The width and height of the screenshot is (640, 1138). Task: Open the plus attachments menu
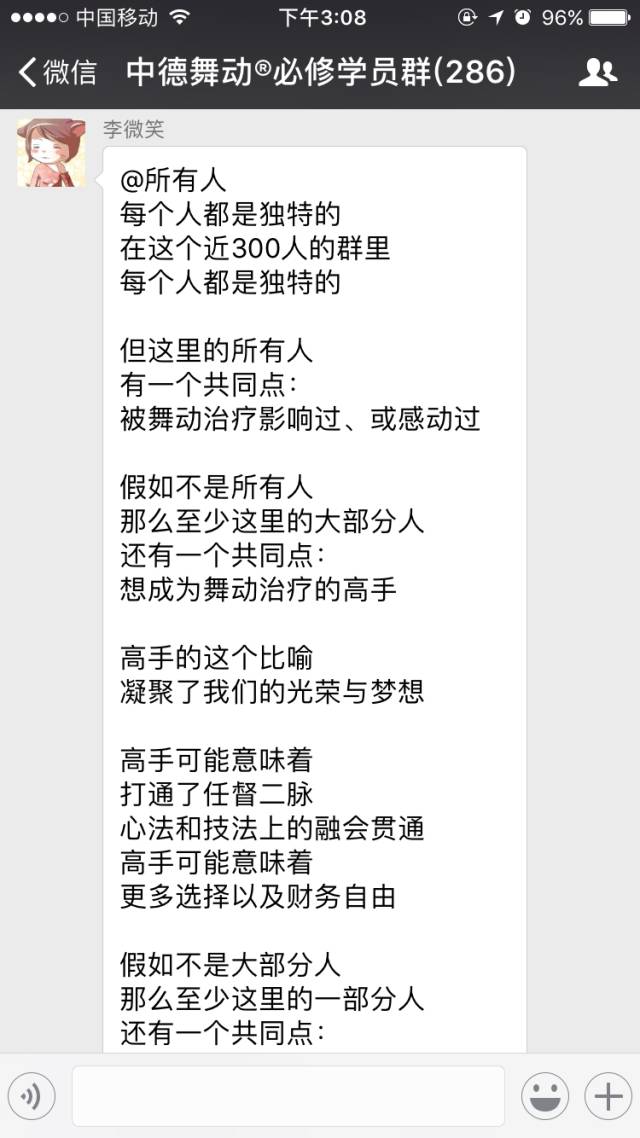pyautogui.click(x=608, y=1096)
